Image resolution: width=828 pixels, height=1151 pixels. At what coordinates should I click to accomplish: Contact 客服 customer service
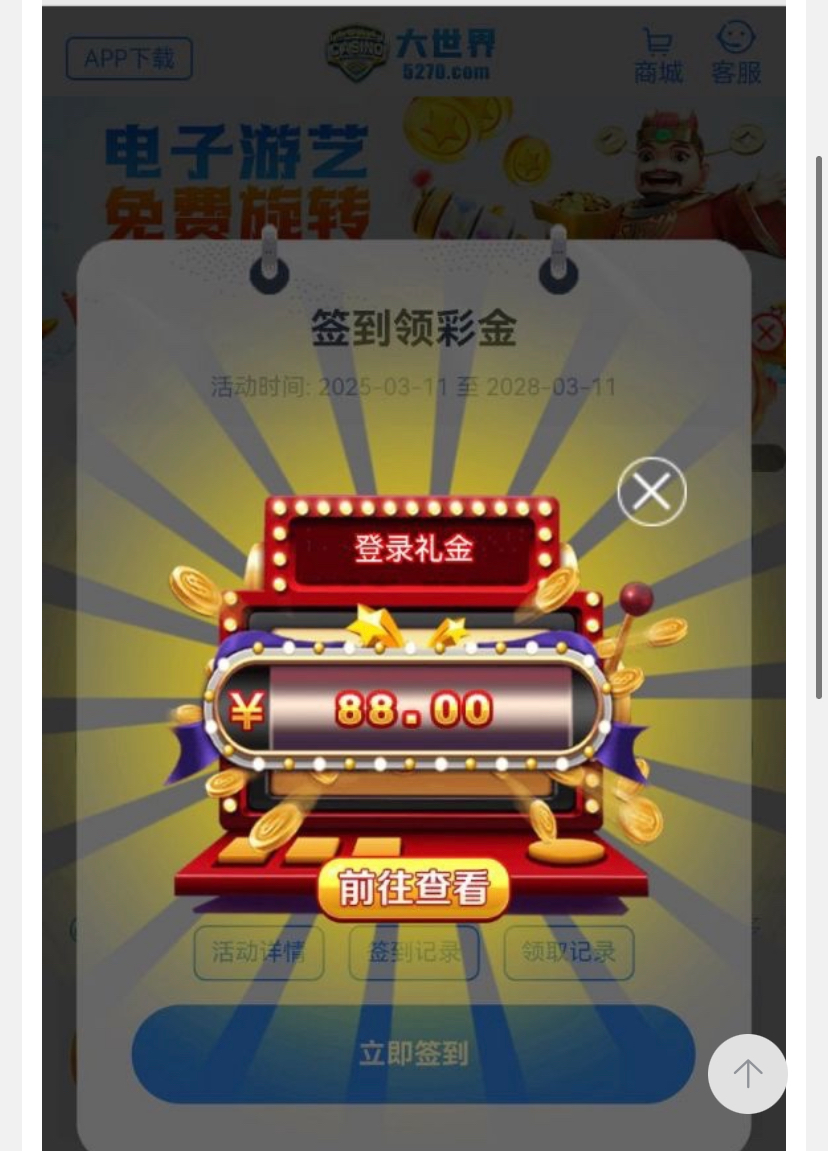[736, 55]
